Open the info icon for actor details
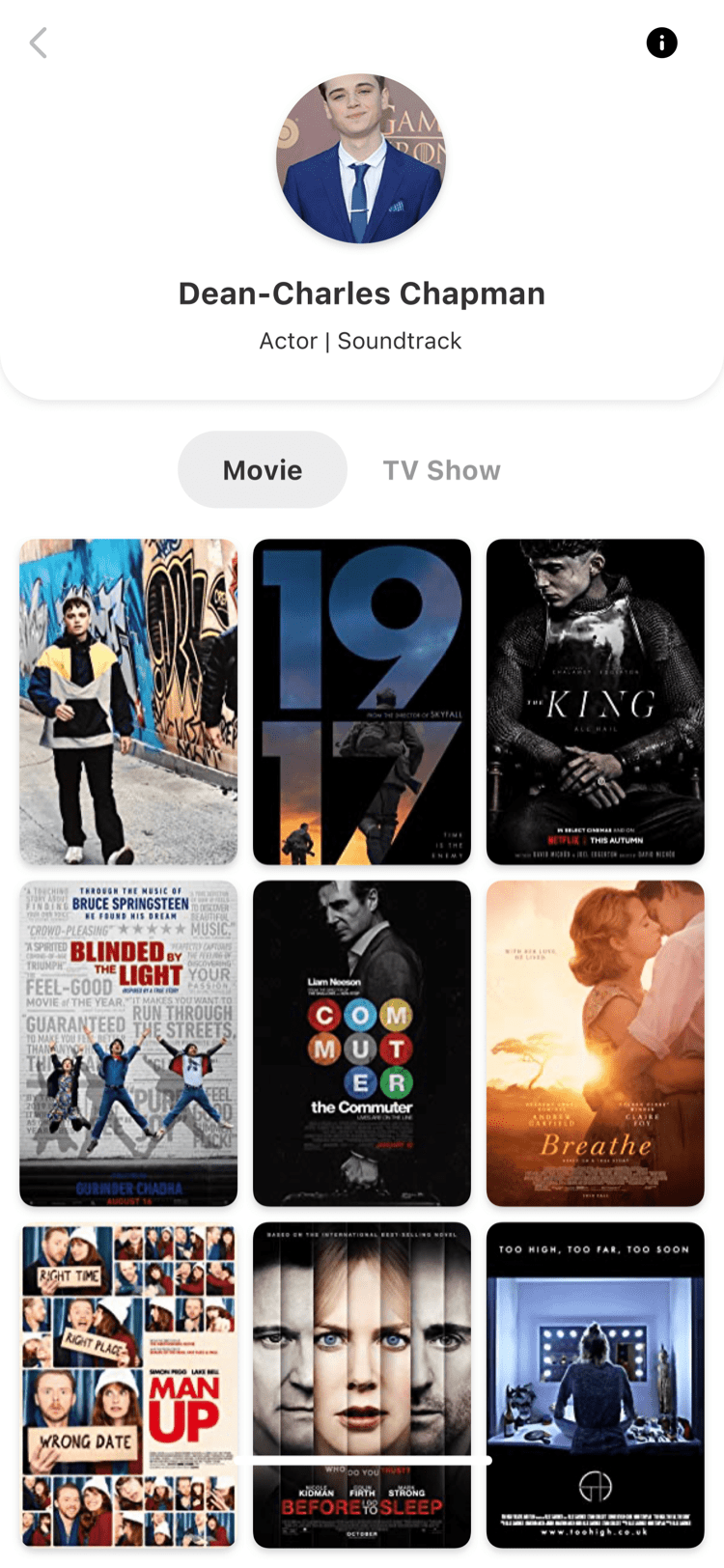The width and height of the screenshot is (724, 1568). click(x=661, y=42)
